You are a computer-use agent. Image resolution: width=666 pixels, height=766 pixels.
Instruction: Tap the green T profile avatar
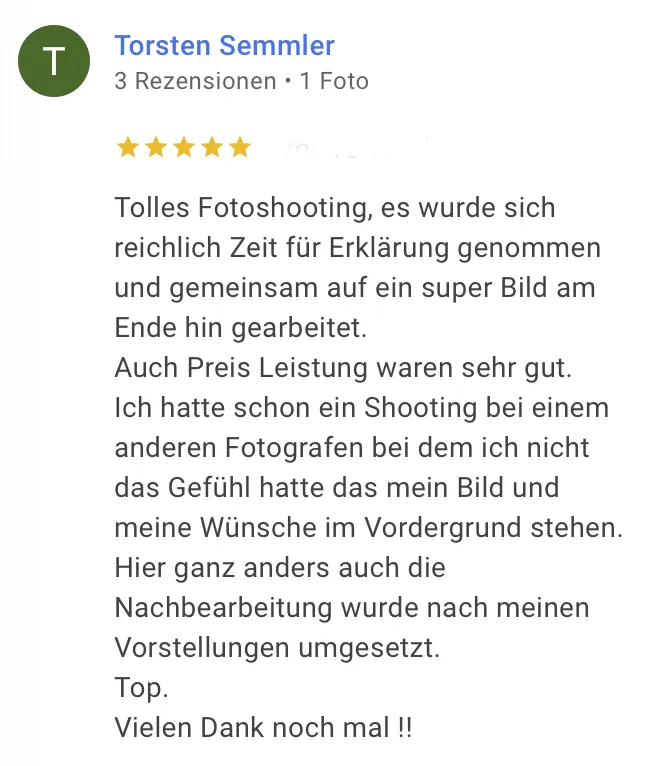click(x=56, y=62)
